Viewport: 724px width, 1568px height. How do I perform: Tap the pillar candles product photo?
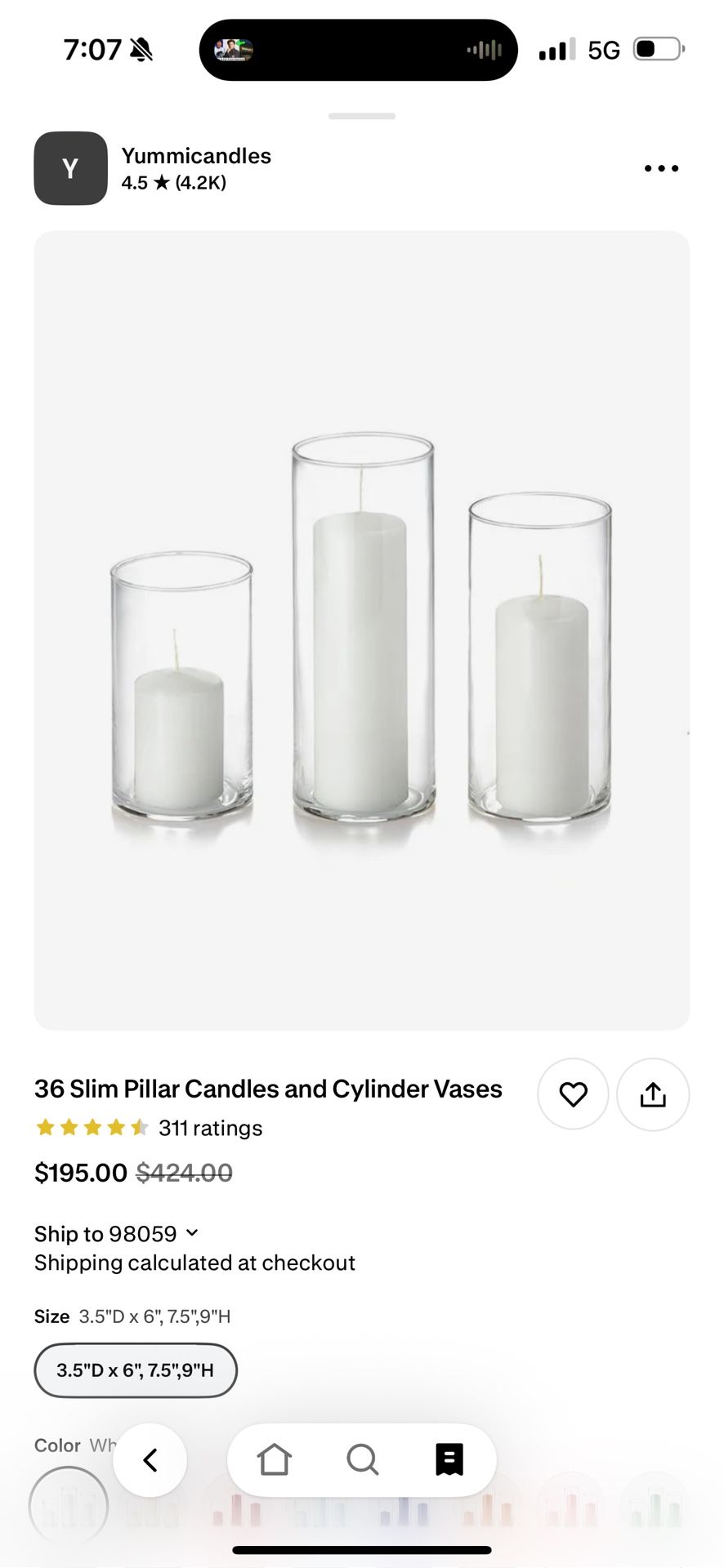pos(360,629)
